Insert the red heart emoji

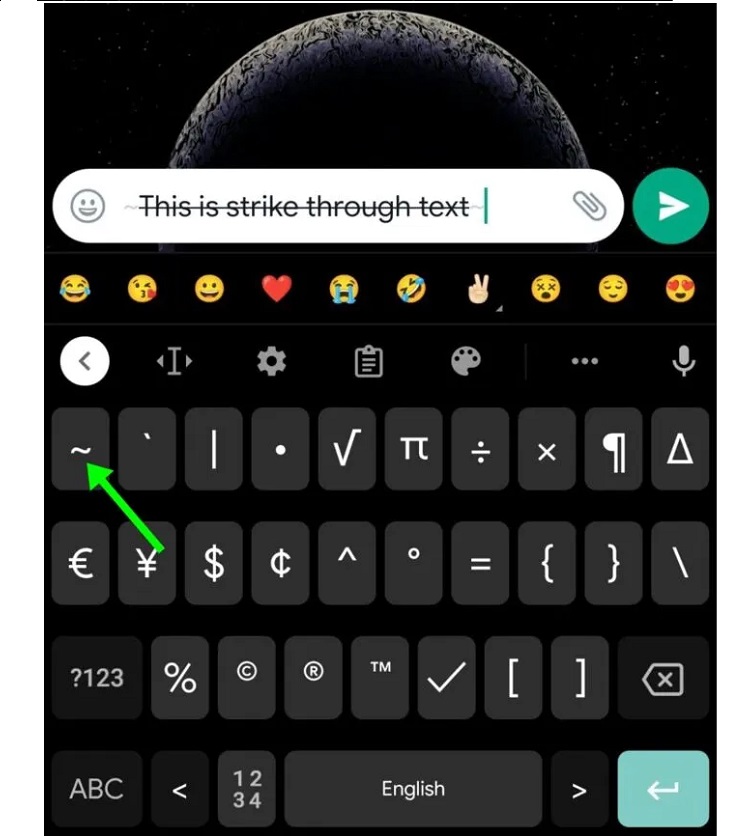click(x=276, y=290)
